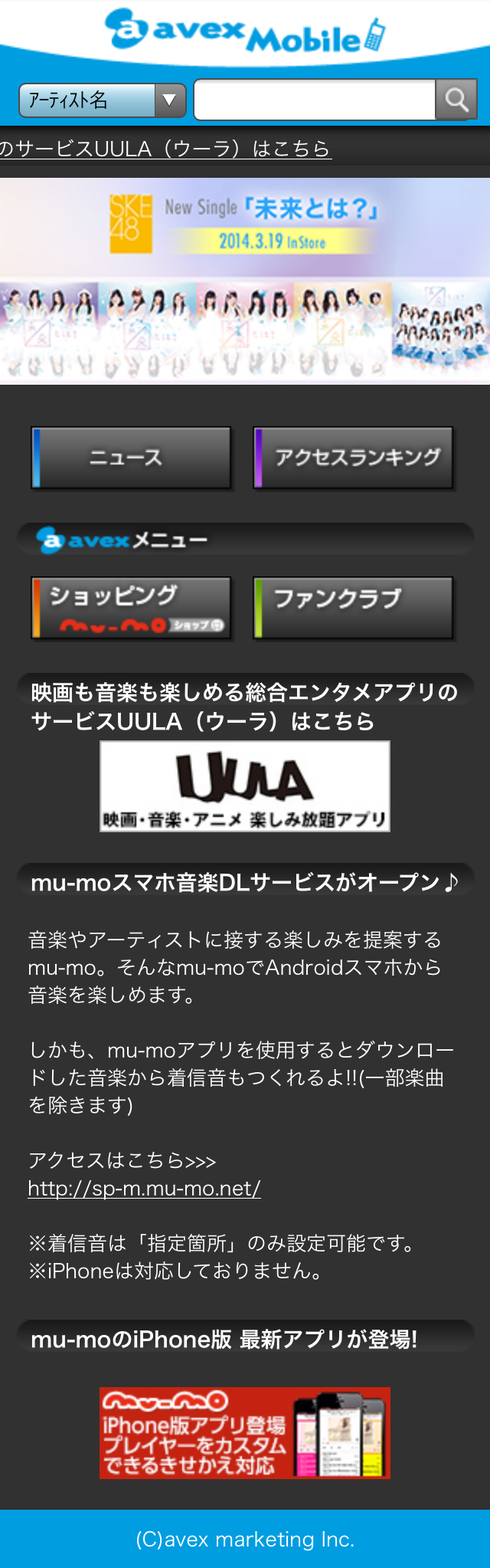The width and height of the screenshot is (490, 1568).
Task: Tap the magnifying glass search button
Action: (456, 100)
